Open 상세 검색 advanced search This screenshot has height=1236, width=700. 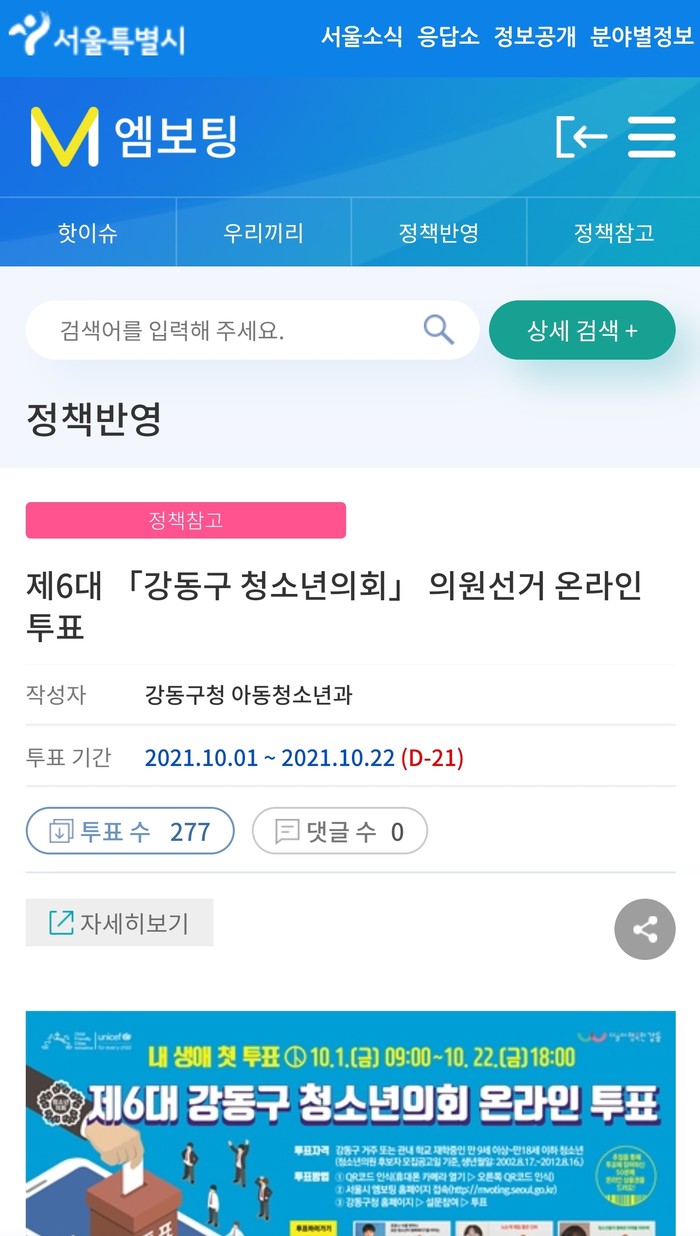582,330
